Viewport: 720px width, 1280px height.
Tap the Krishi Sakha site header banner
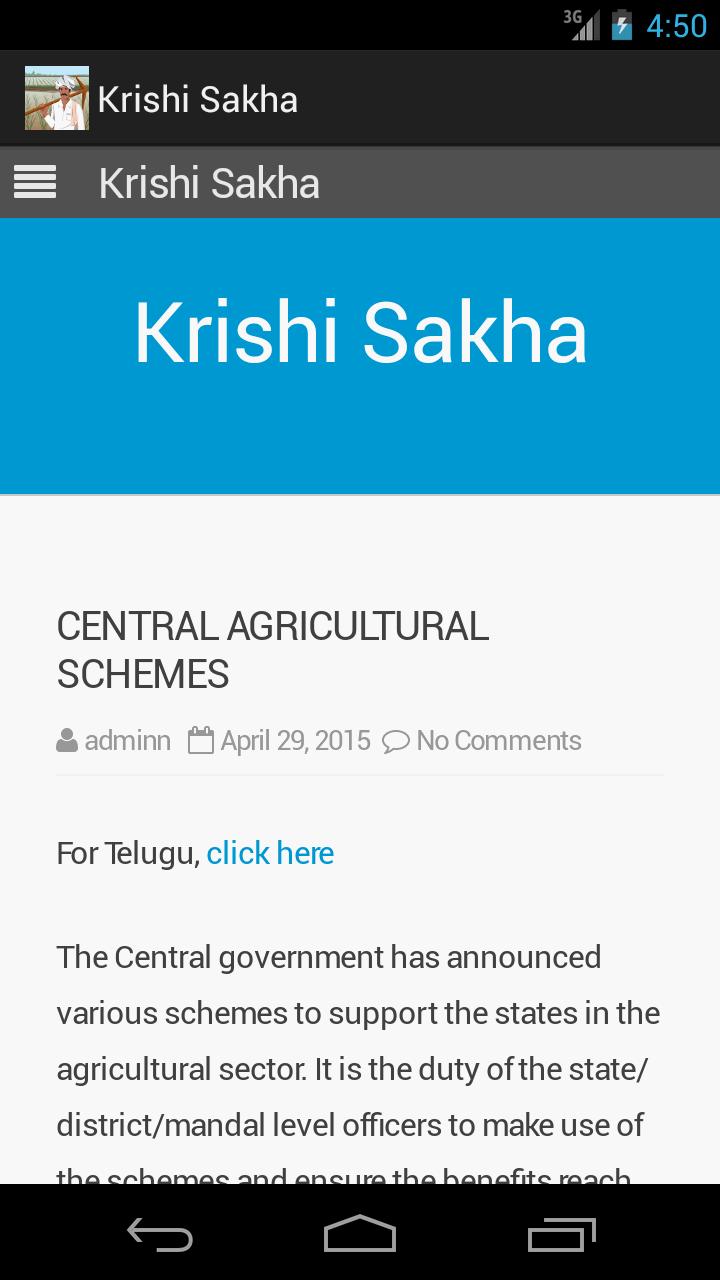[x=360, y=333]
